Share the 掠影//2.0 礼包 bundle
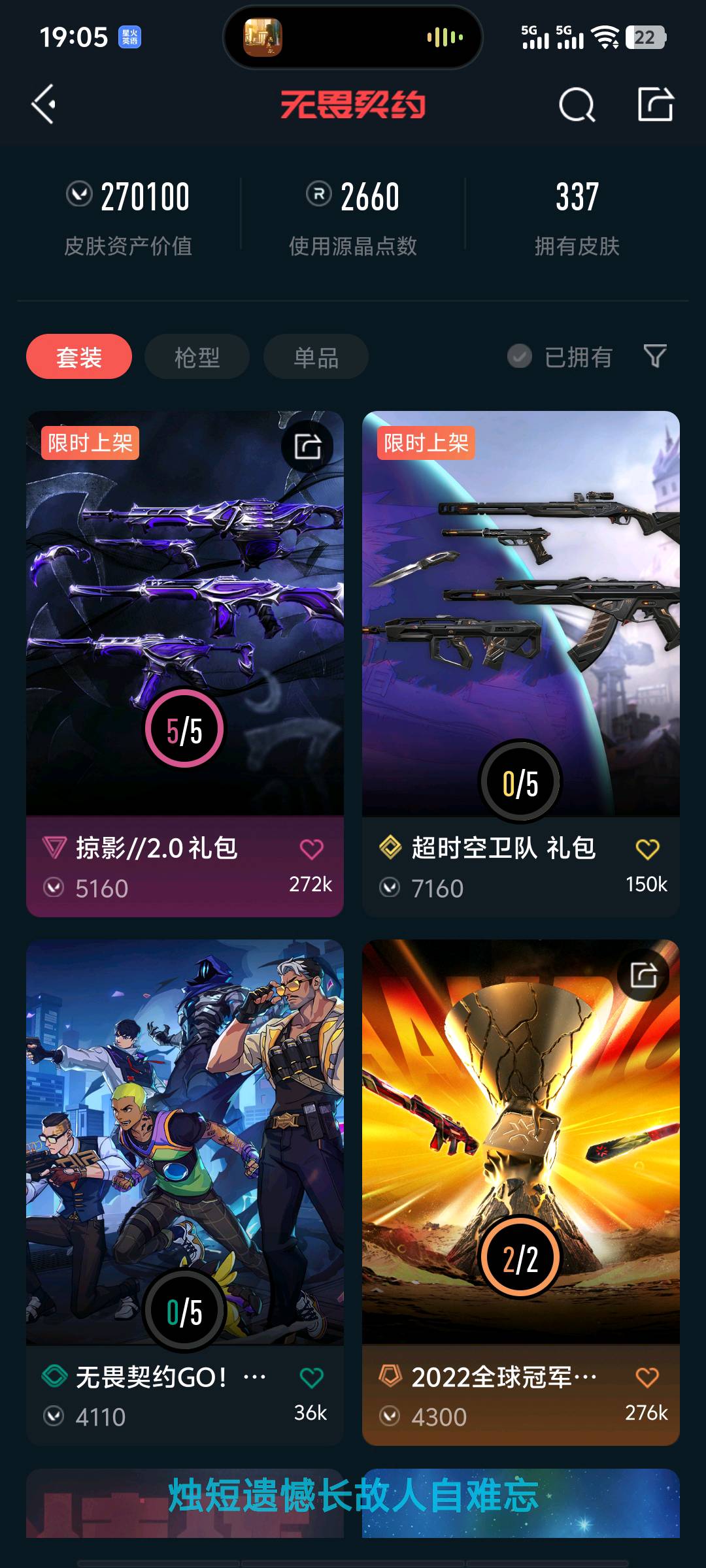This screenshot has width=706, height=1568. [308, 447]
